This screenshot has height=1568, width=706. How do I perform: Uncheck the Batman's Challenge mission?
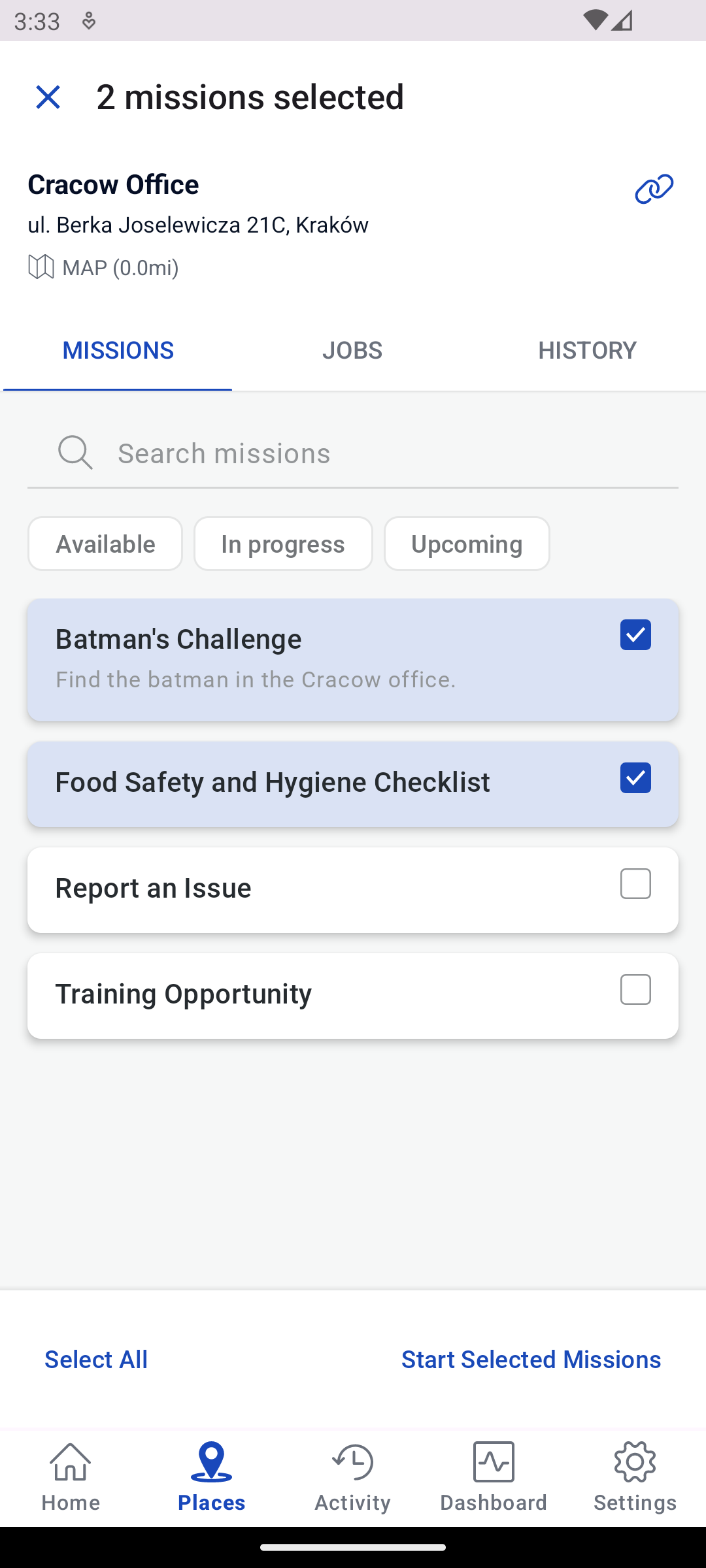[x=635, y=635]
